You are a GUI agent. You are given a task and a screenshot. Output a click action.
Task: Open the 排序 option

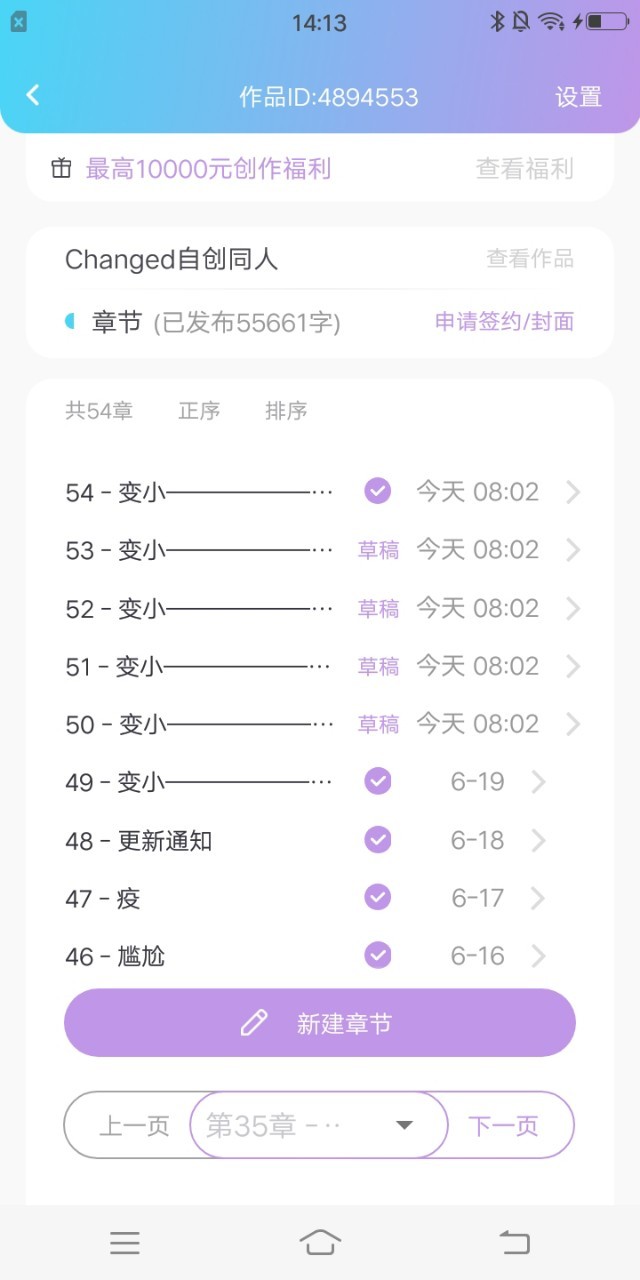pos(286,411)
